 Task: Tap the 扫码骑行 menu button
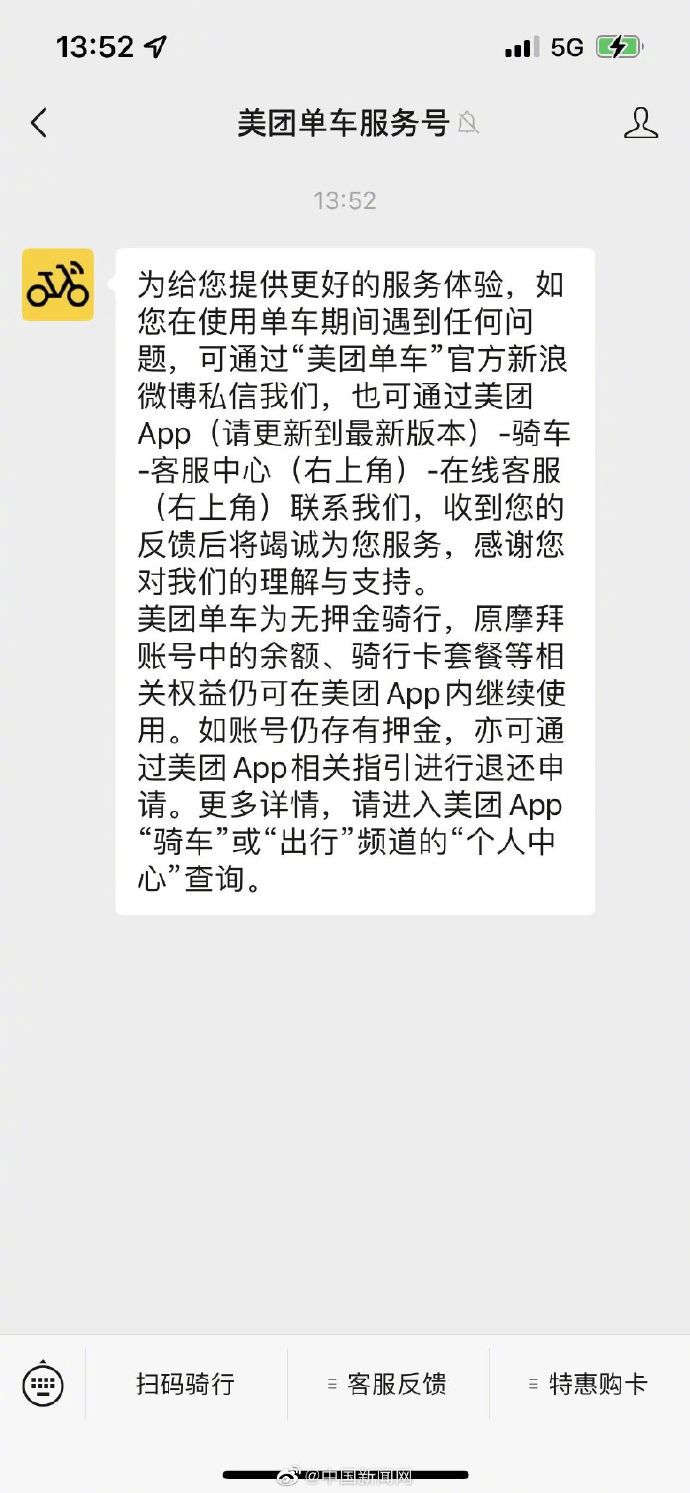[186, 1384]
